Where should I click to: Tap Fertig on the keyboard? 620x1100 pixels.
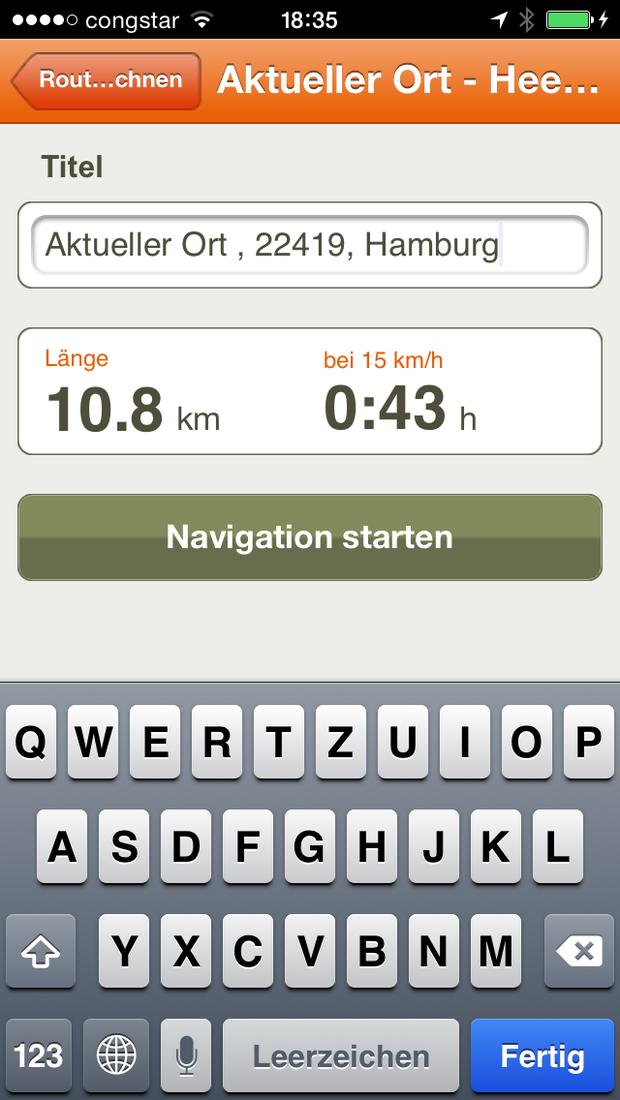coord(542,1056)
